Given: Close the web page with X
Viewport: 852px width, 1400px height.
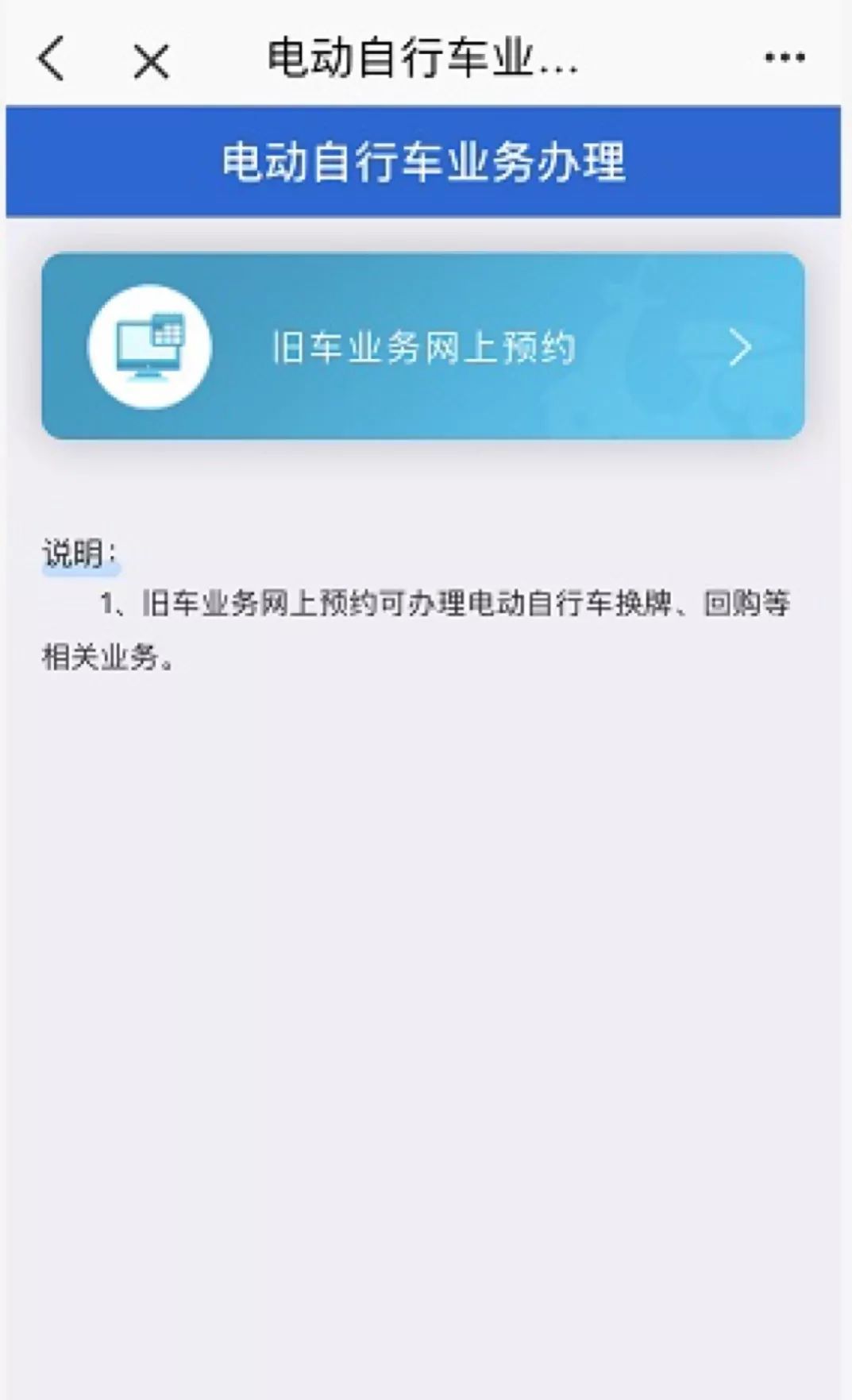Looking at the screenshot, I should pos(151,61).
